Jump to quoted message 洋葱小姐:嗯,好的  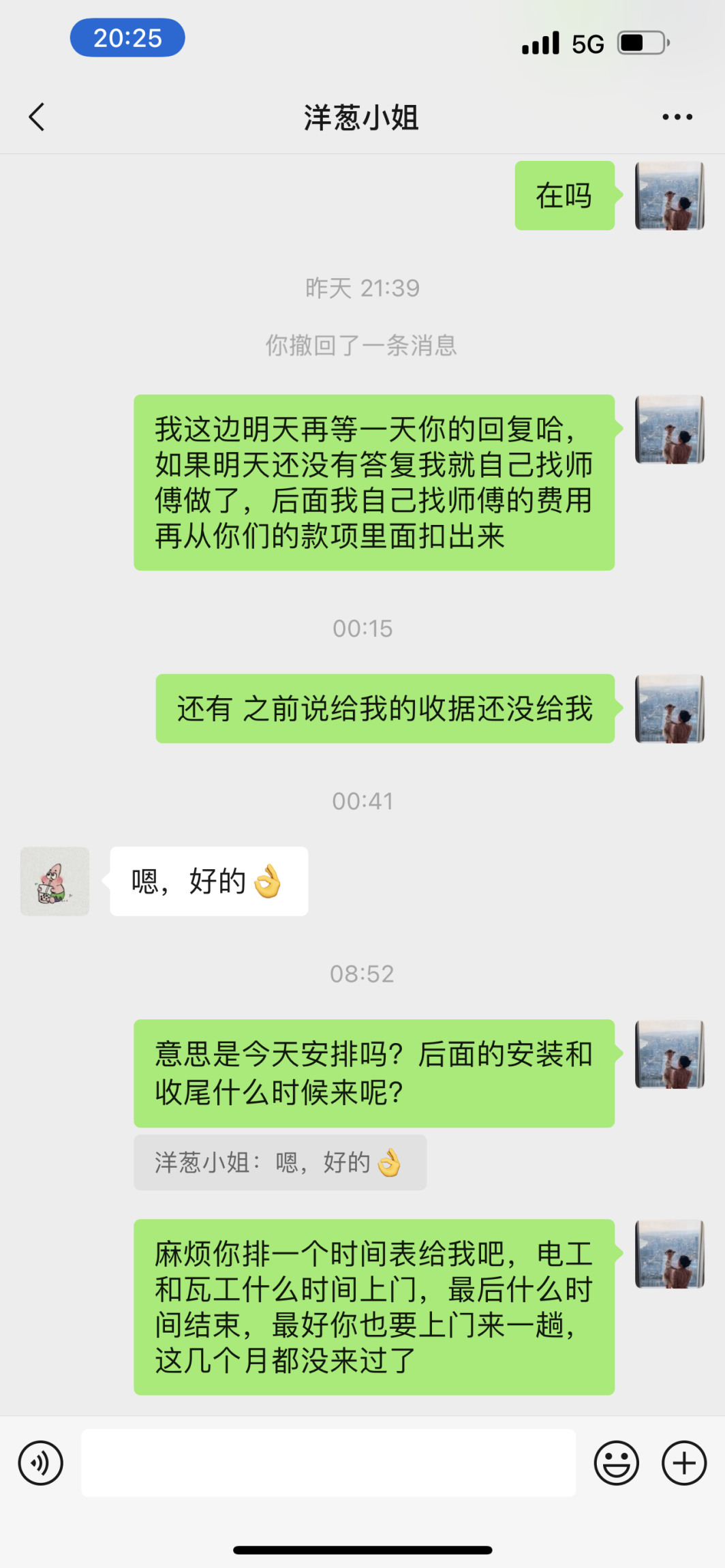point(280,1162)
